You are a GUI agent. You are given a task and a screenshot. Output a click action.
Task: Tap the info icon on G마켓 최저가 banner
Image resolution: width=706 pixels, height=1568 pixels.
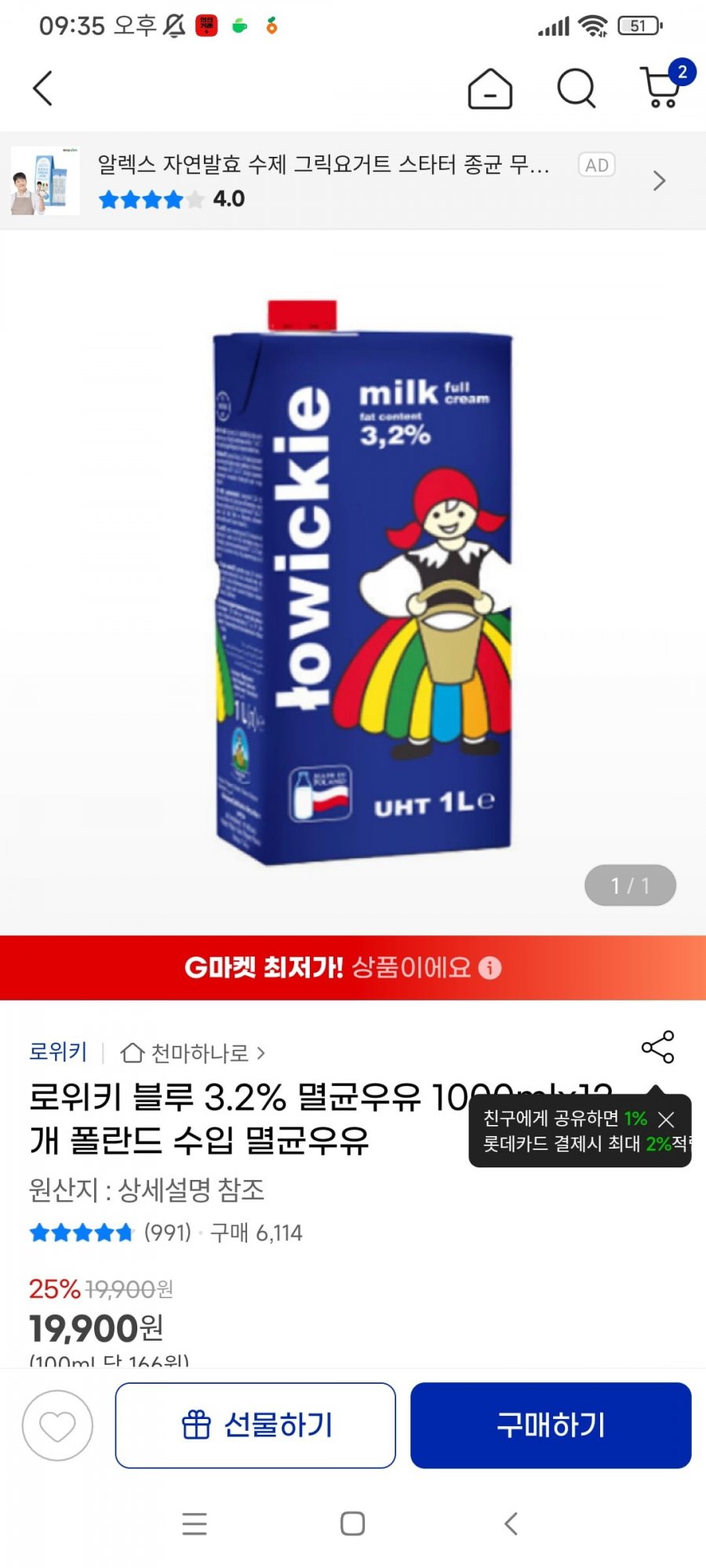click(x=490, y=968)
